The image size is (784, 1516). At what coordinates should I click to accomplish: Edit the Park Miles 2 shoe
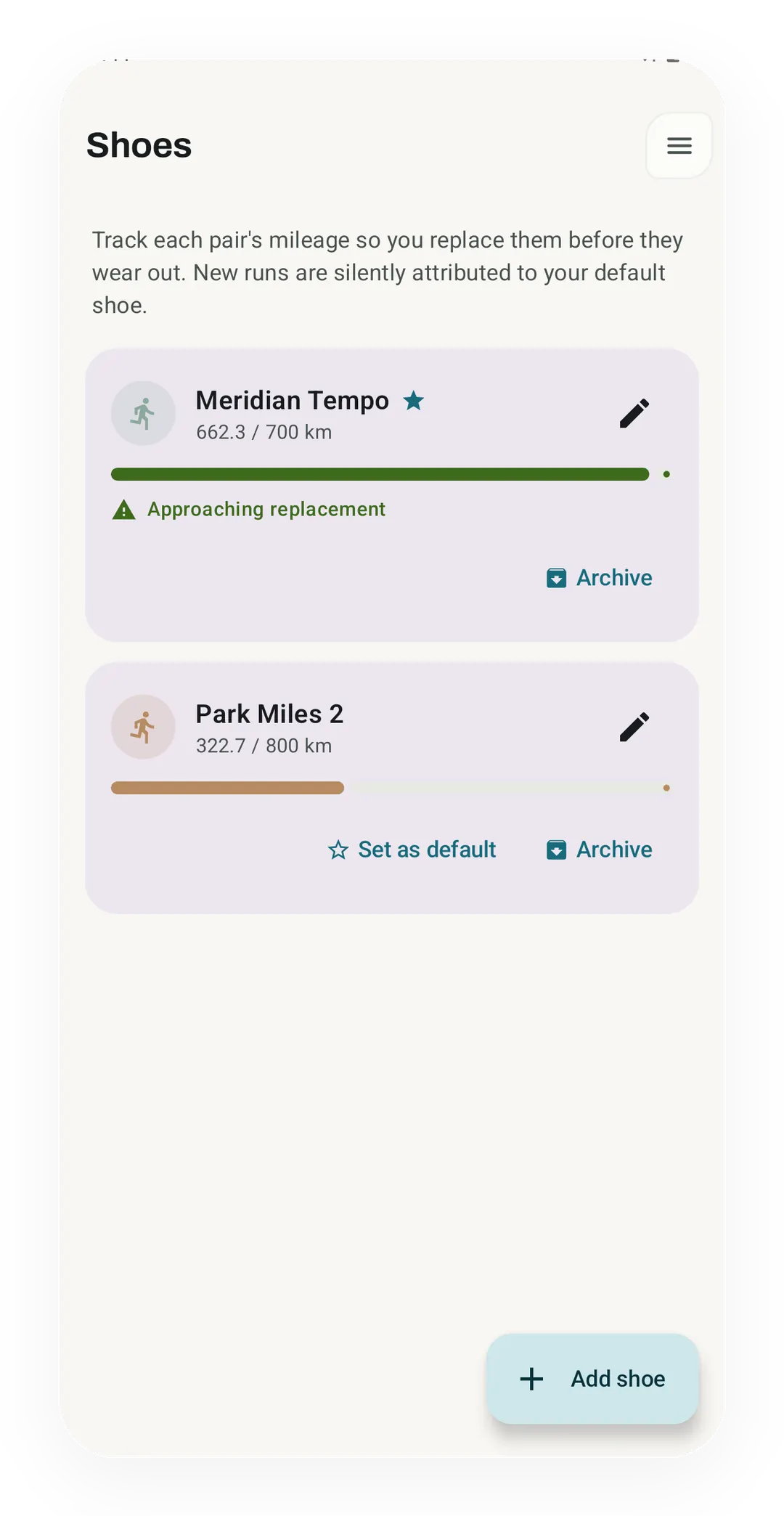click(x=634, y=727)
